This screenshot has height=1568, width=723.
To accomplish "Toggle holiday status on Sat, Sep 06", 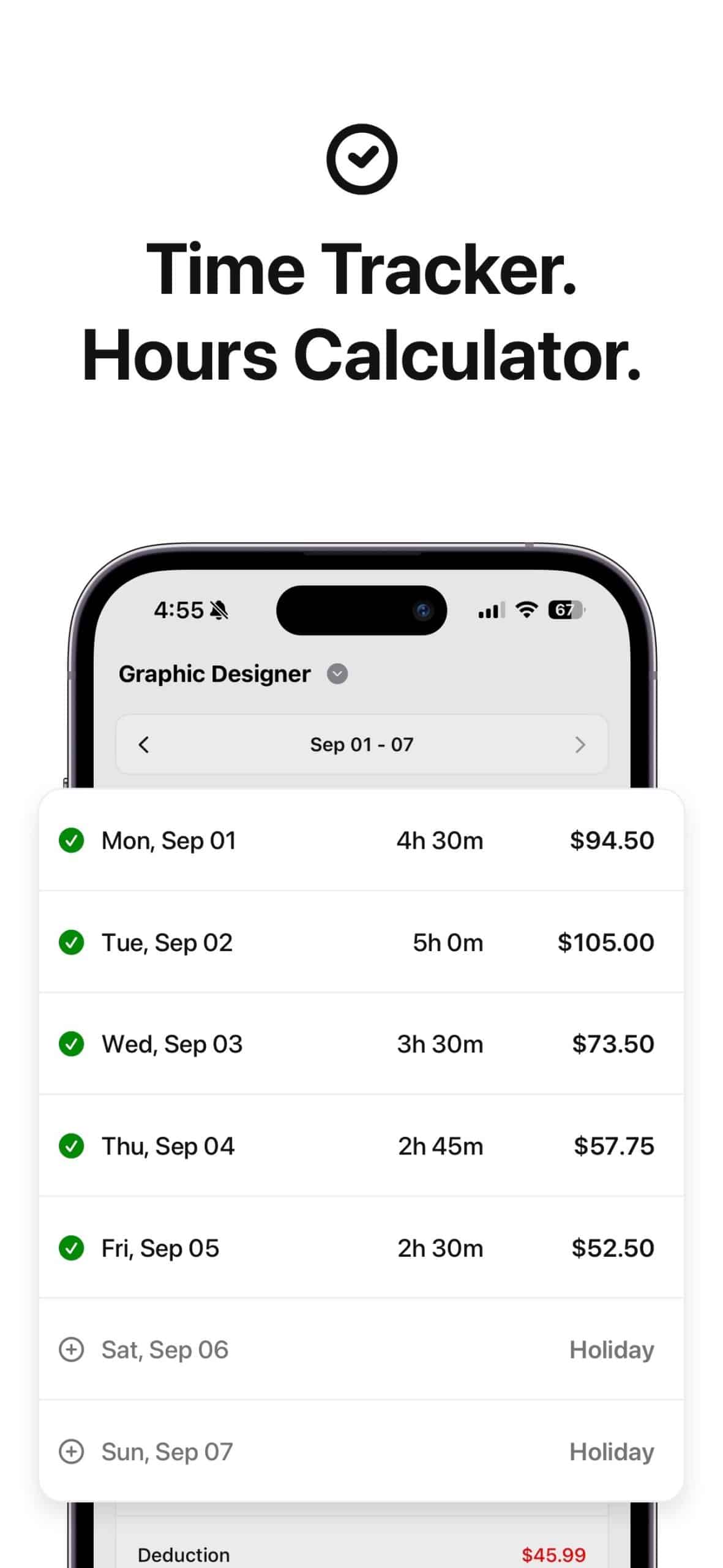I will click(x=611, y=1350).
